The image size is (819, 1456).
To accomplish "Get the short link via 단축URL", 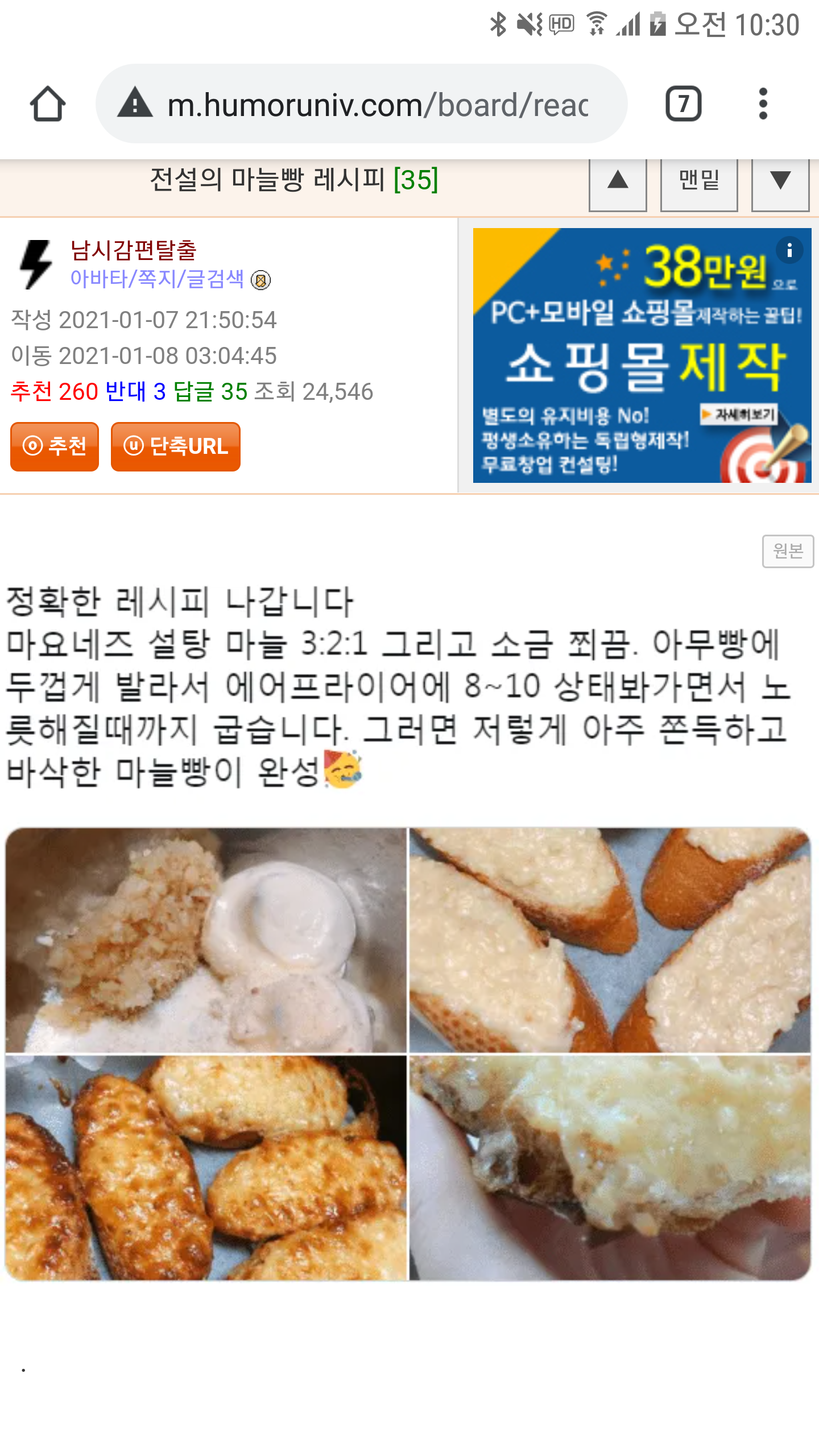I will click(176, 446).
